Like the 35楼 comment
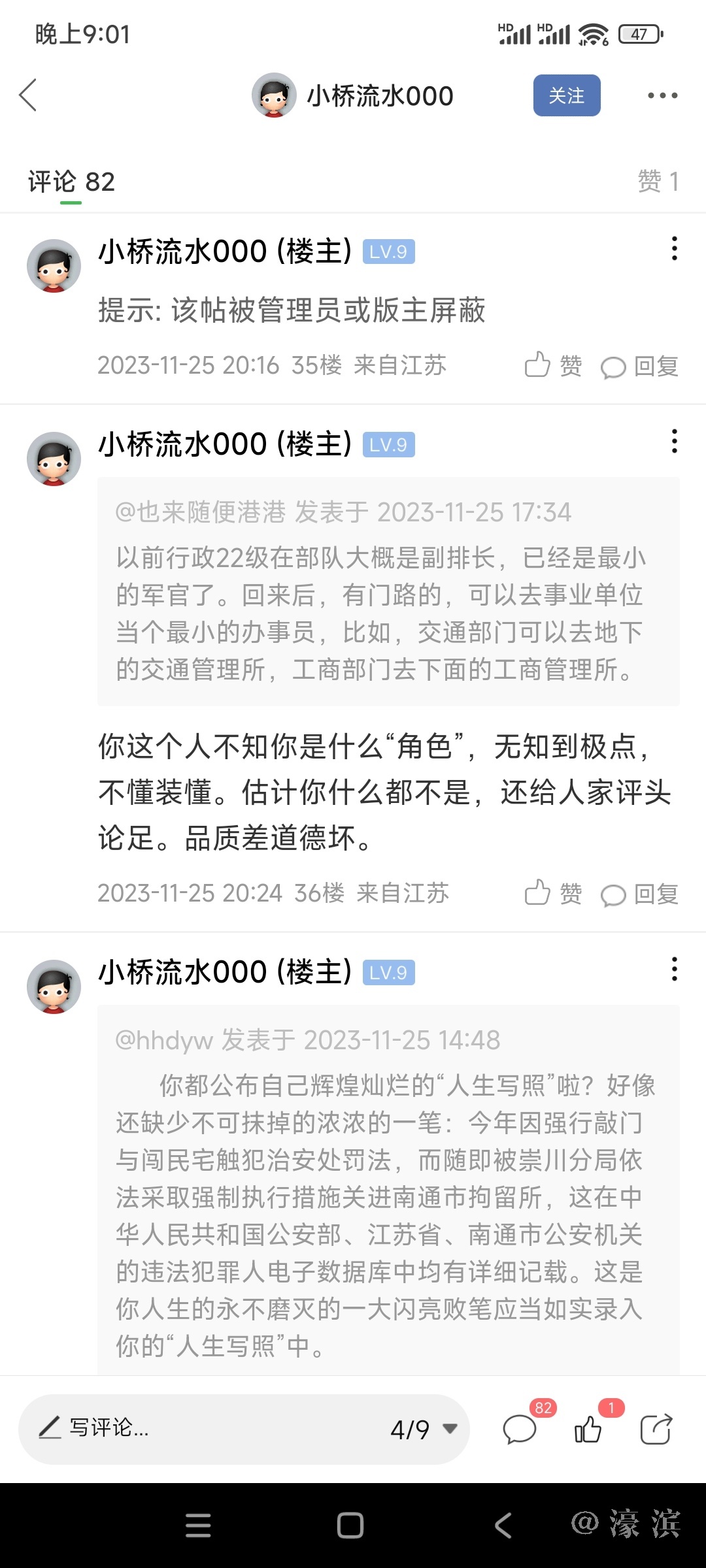This screenshot has height=1568, width=706. [x=553, y=366]
